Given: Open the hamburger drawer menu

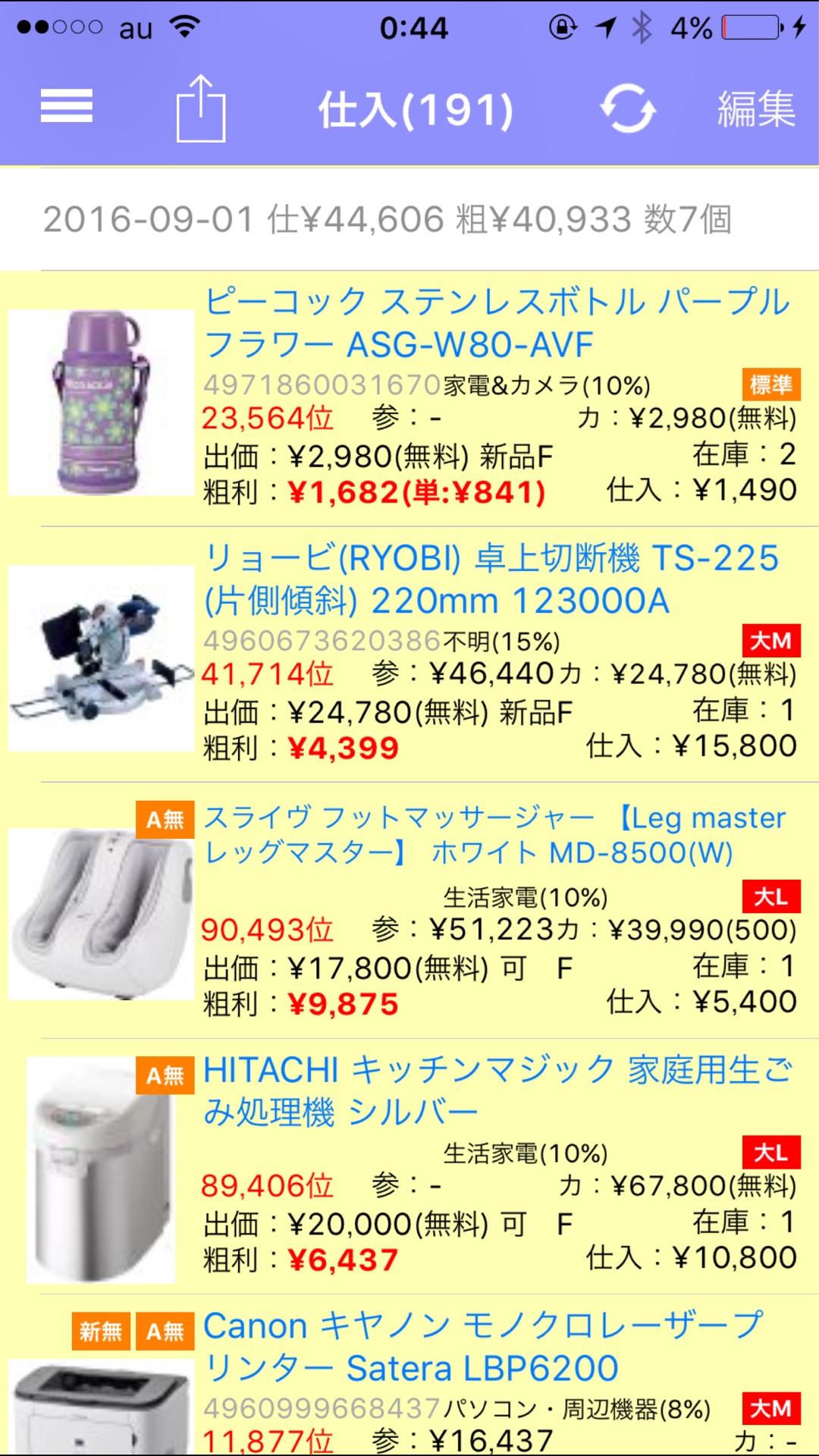Looking at the screenshot, I should (x=67, y=106).
